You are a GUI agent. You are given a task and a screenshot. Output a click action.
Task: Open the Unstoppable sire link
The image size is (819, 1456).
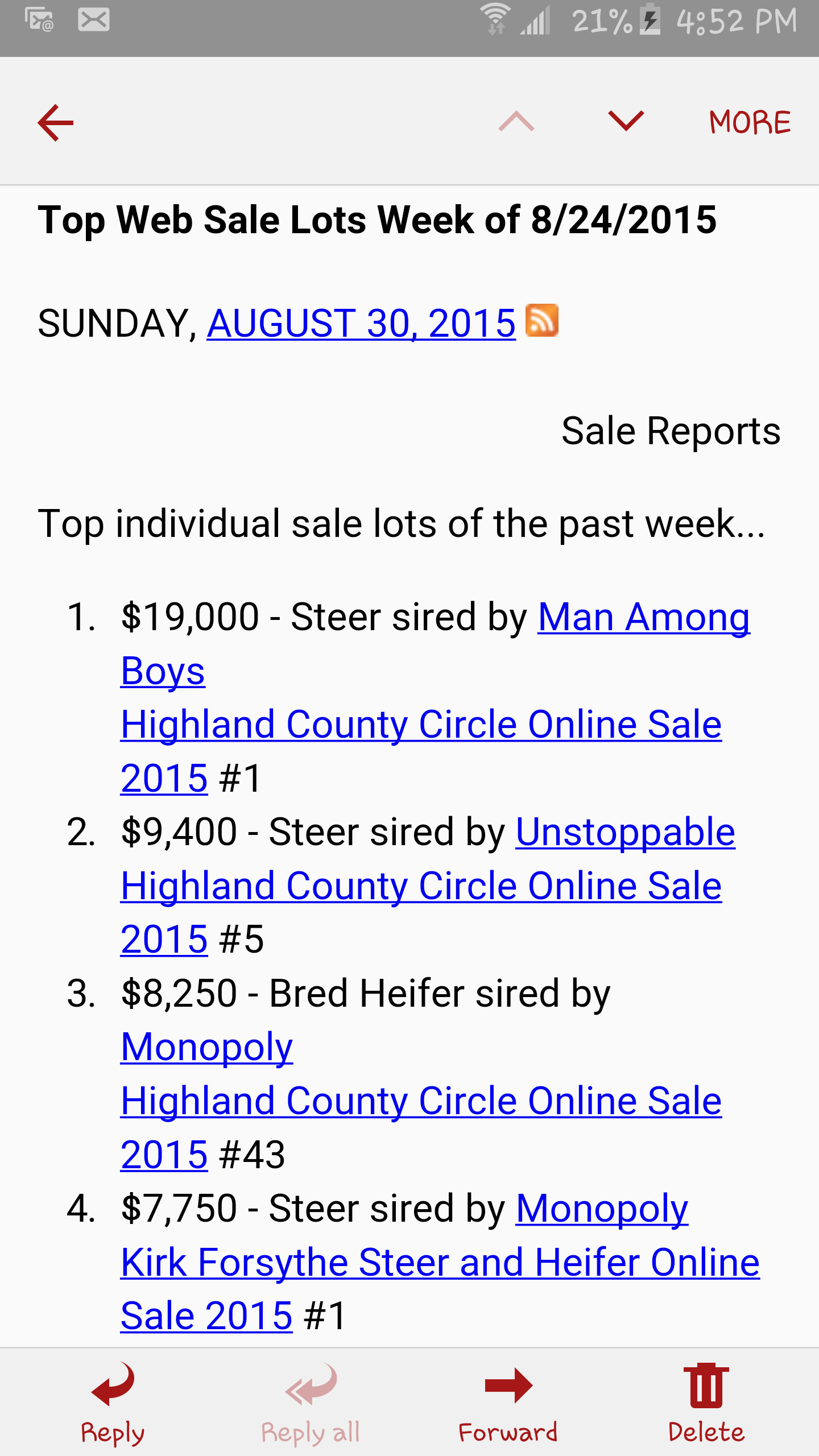[625, 832]
